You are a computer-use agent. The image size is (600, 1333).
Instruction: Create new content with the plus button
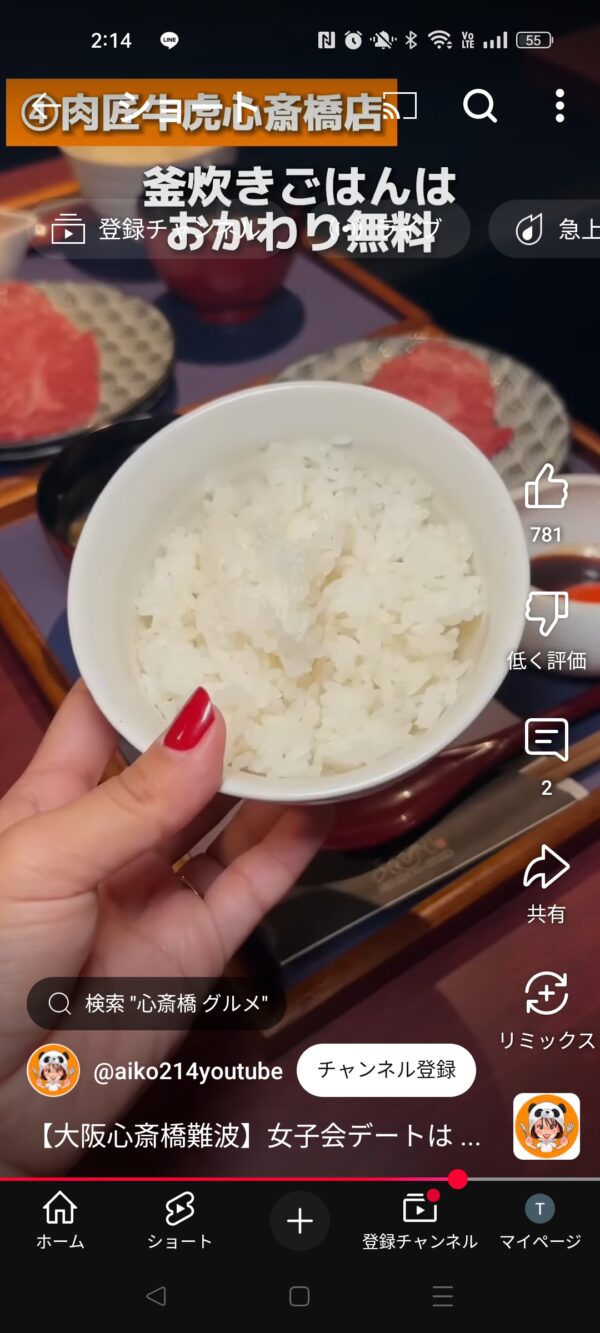point(300,1221)
